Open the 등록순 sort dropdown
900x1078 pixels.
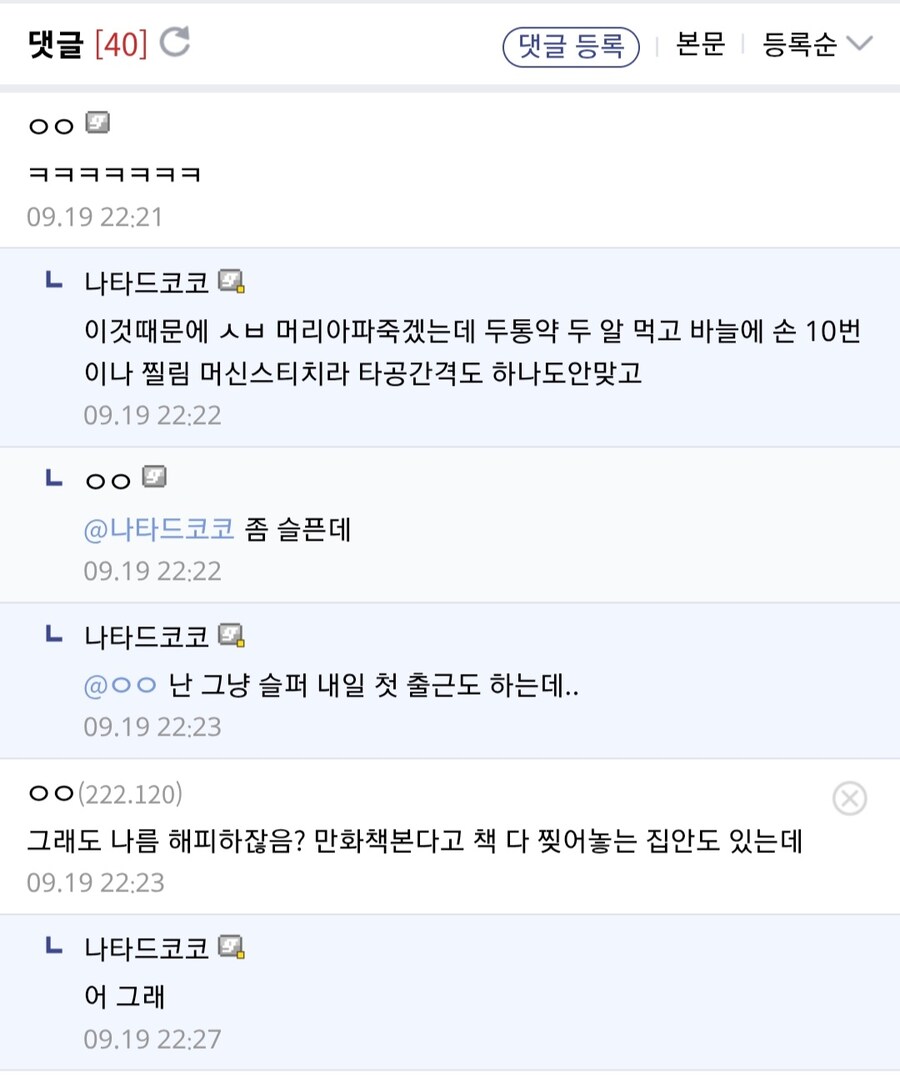(x=817, y=45)
